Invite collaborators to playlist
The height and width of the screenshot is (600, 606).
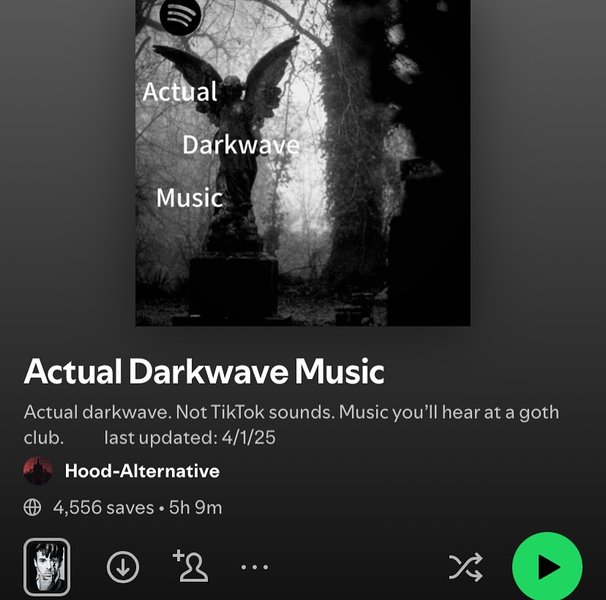[190, 566]
